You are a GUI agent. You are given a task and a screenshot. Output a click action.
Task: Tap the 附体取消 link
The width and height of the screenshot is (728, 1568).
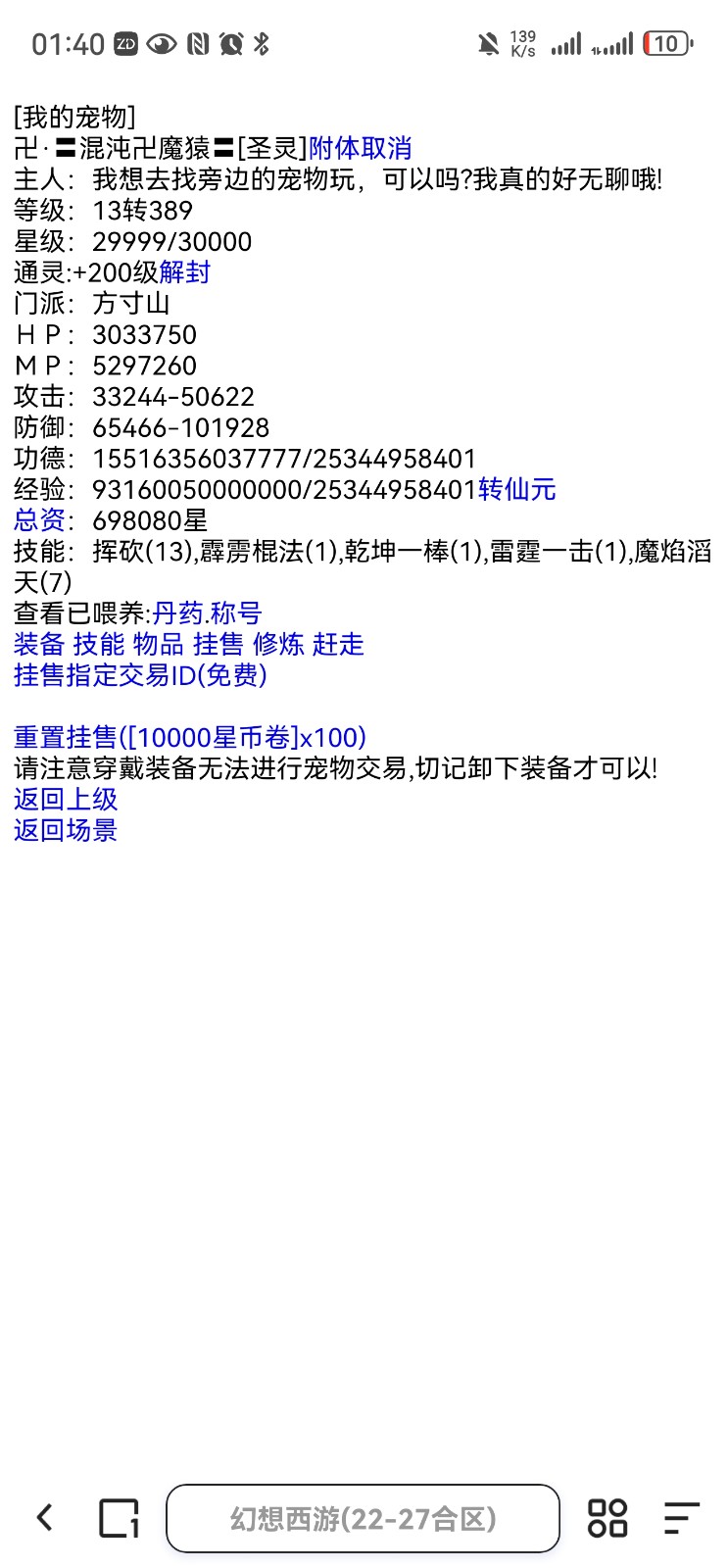[360, 149]
